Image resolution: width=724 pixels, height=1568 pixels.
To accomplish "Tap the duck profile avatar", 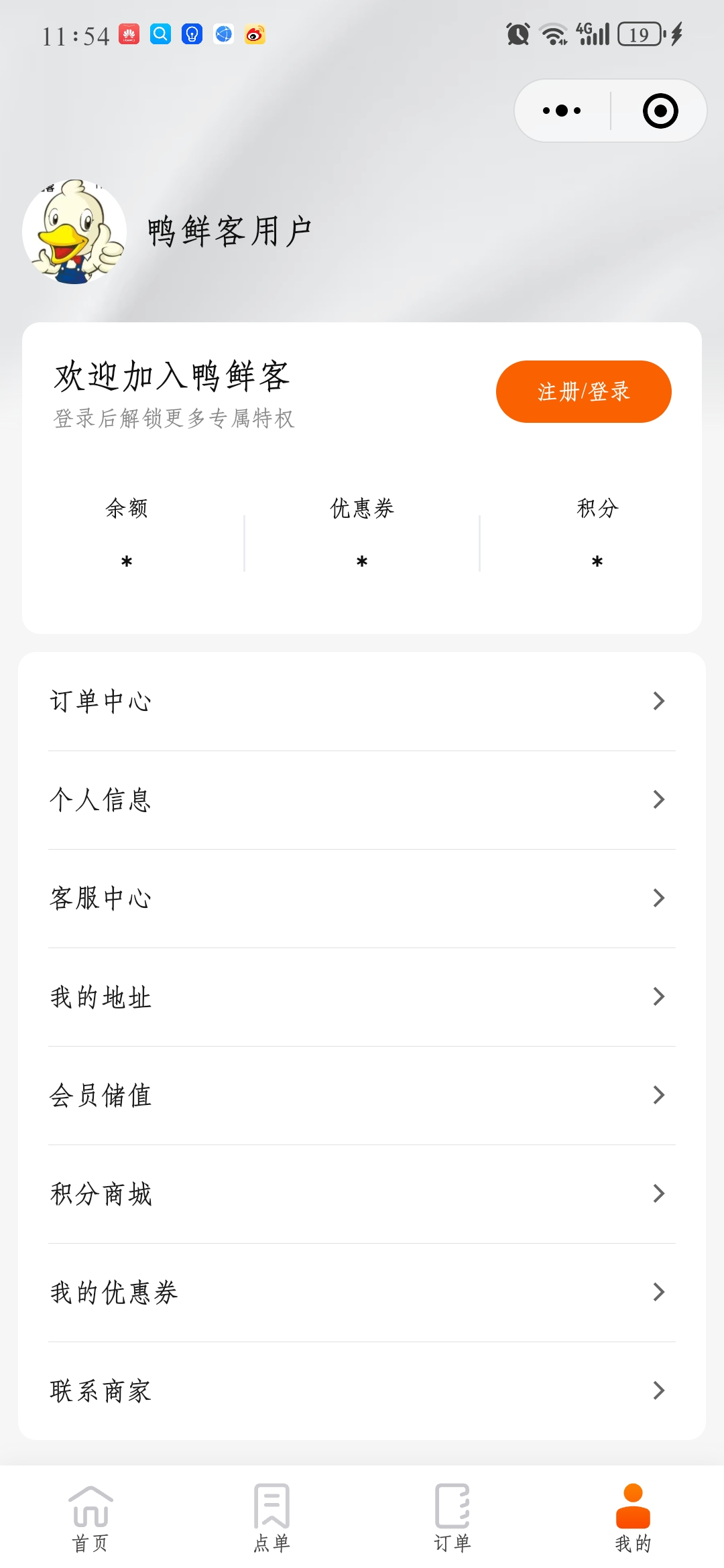I will [x=74, y=232].
